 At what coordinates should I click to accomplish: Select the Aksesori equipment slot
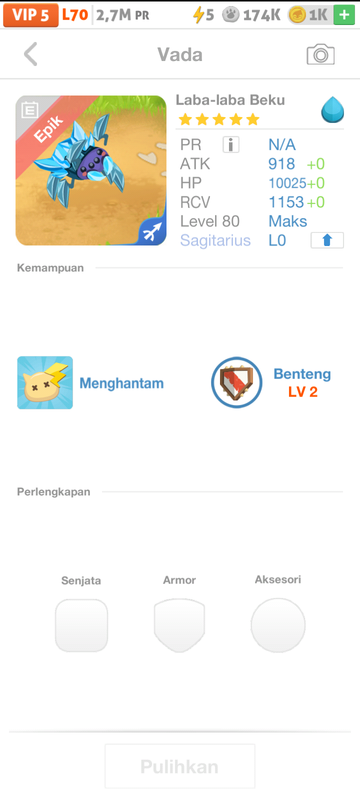coord(278,625)
